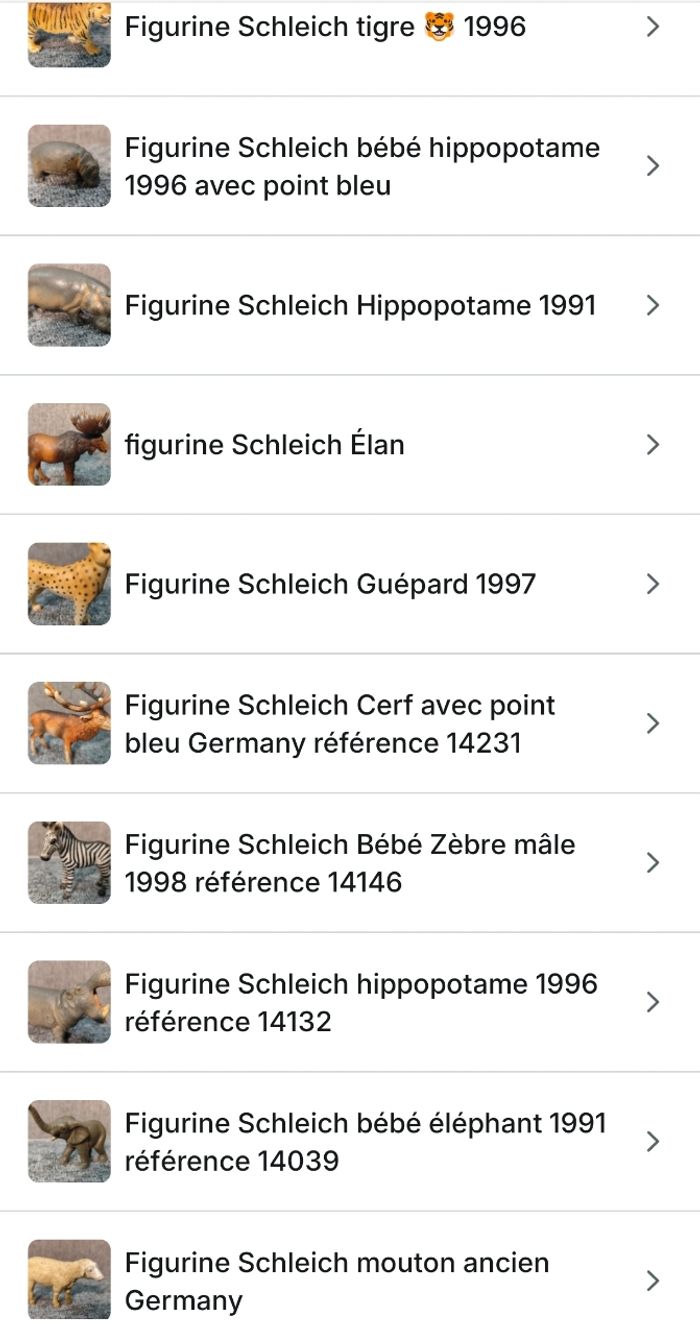Open Figurine Schleich Guépard 1997
700x1324 pixels.
pyautogui.click(x=330, y=584)
